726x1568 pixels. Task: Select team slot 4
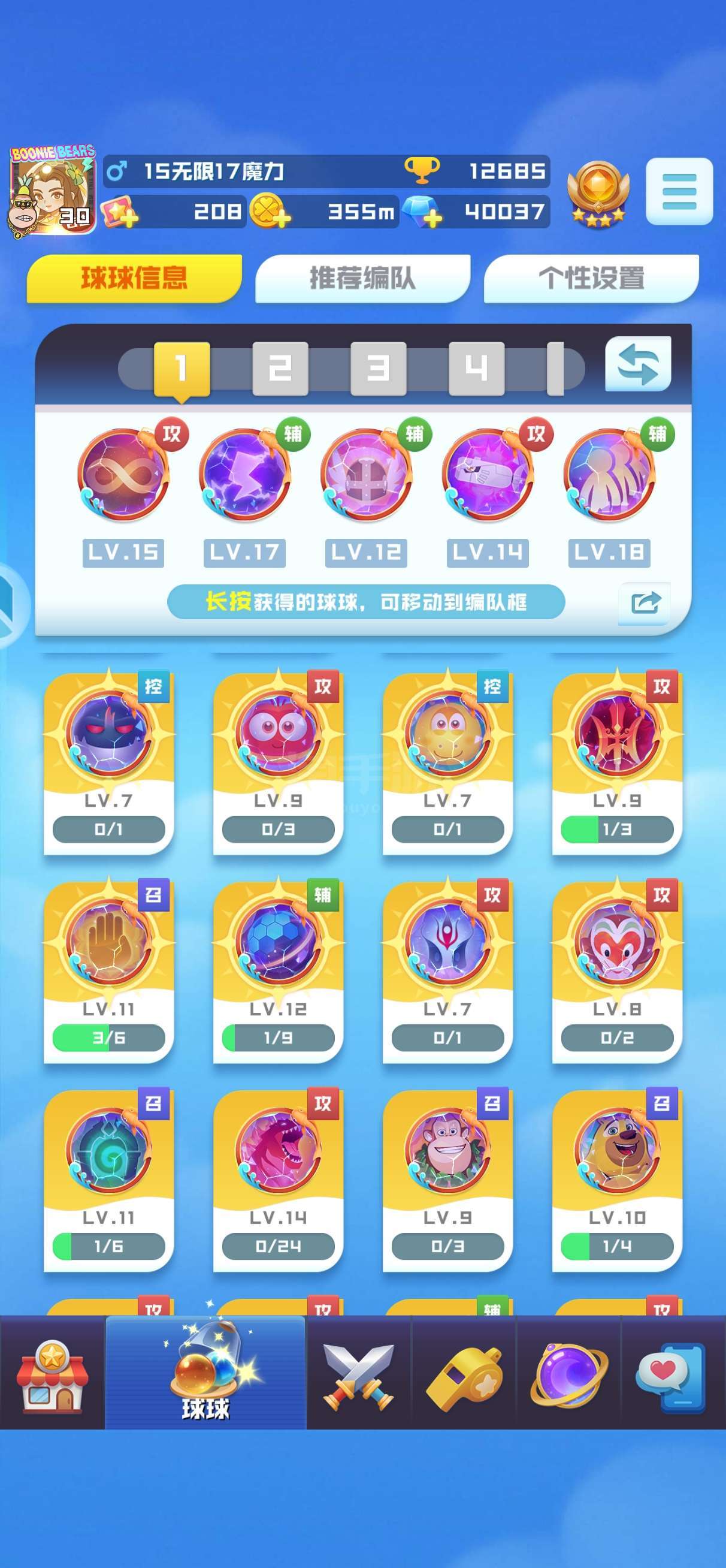(x=476, y=368)
